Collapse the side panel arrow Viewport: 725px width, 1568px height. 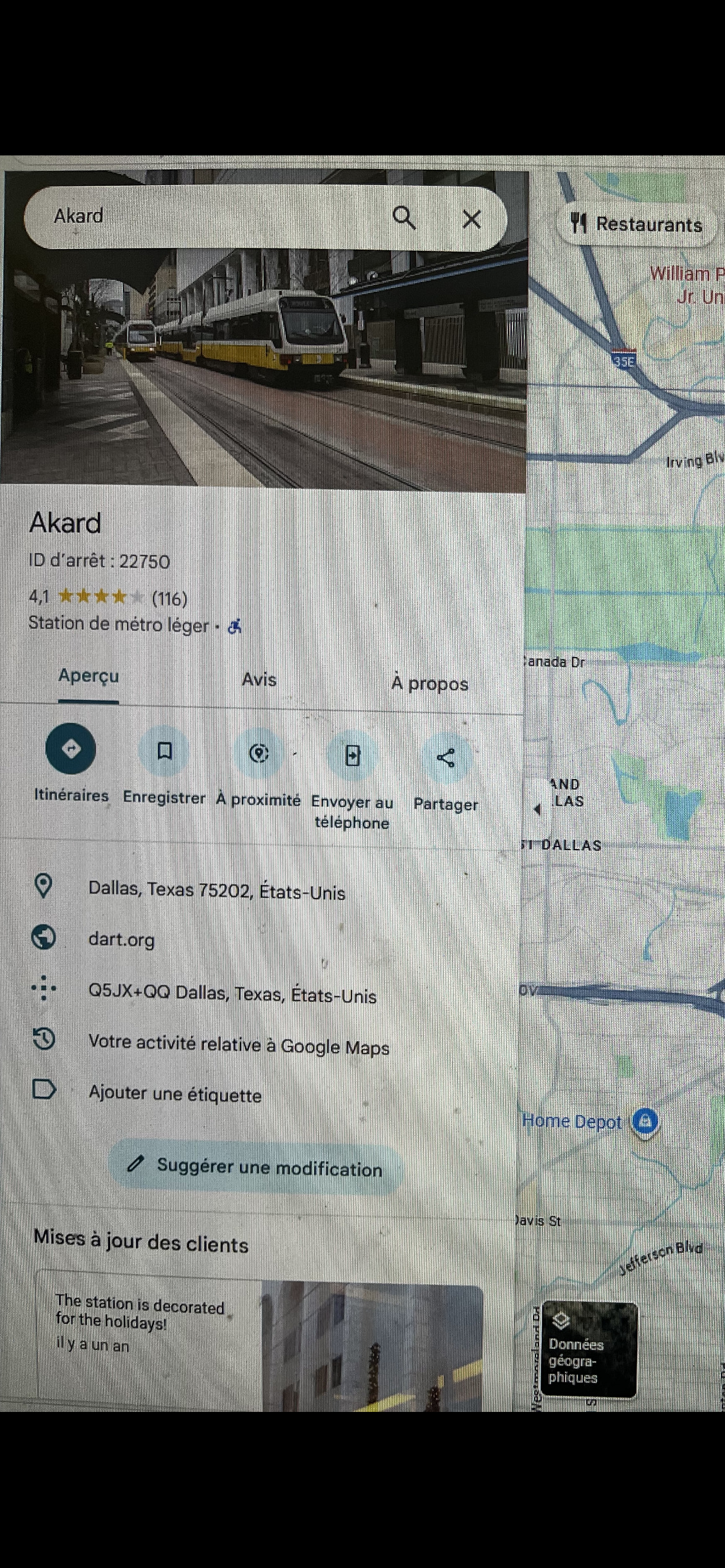pos(537,809)
